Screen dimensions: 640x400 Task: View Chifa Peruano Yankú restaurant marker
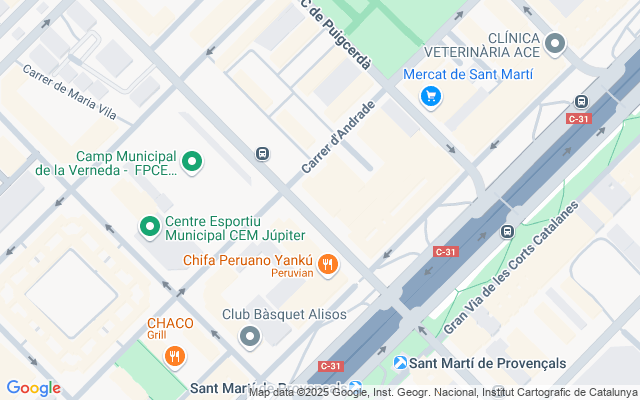(328, 265)
